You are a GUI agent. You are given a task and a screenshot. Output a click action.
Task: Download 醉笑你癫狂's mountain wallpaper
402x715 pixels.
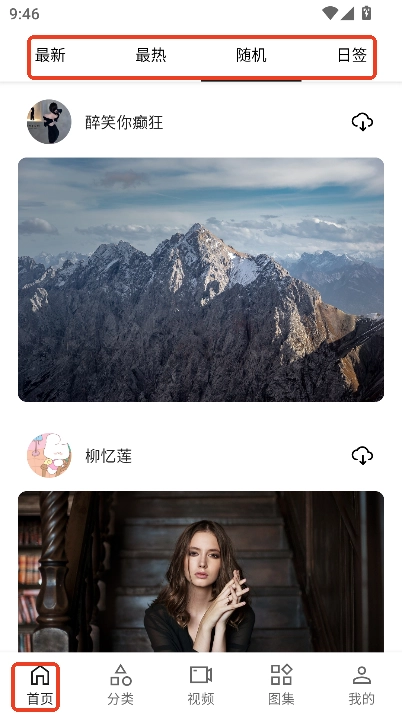pos(362,122)
